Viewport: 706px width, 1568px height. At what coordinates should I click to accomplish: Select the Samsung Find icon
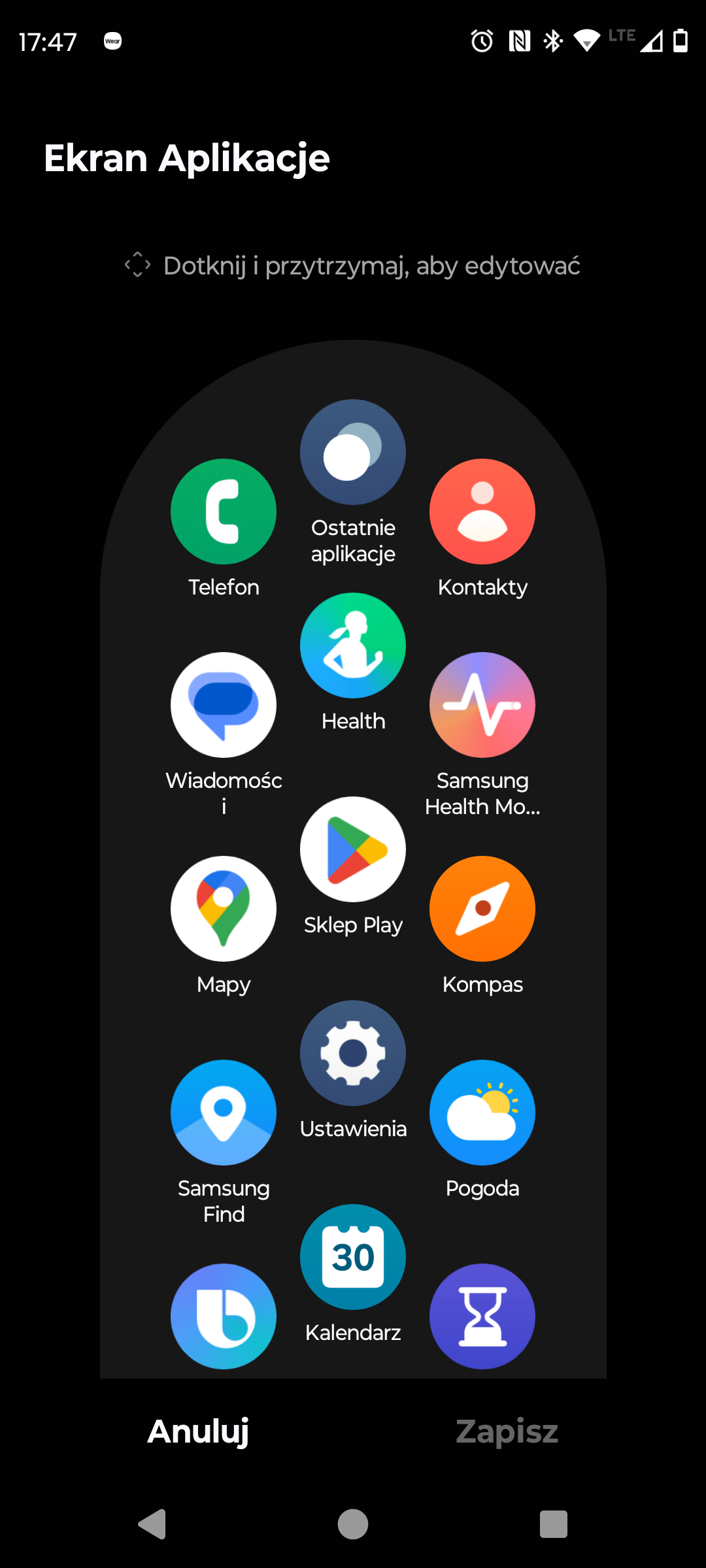click(224, 1113)
